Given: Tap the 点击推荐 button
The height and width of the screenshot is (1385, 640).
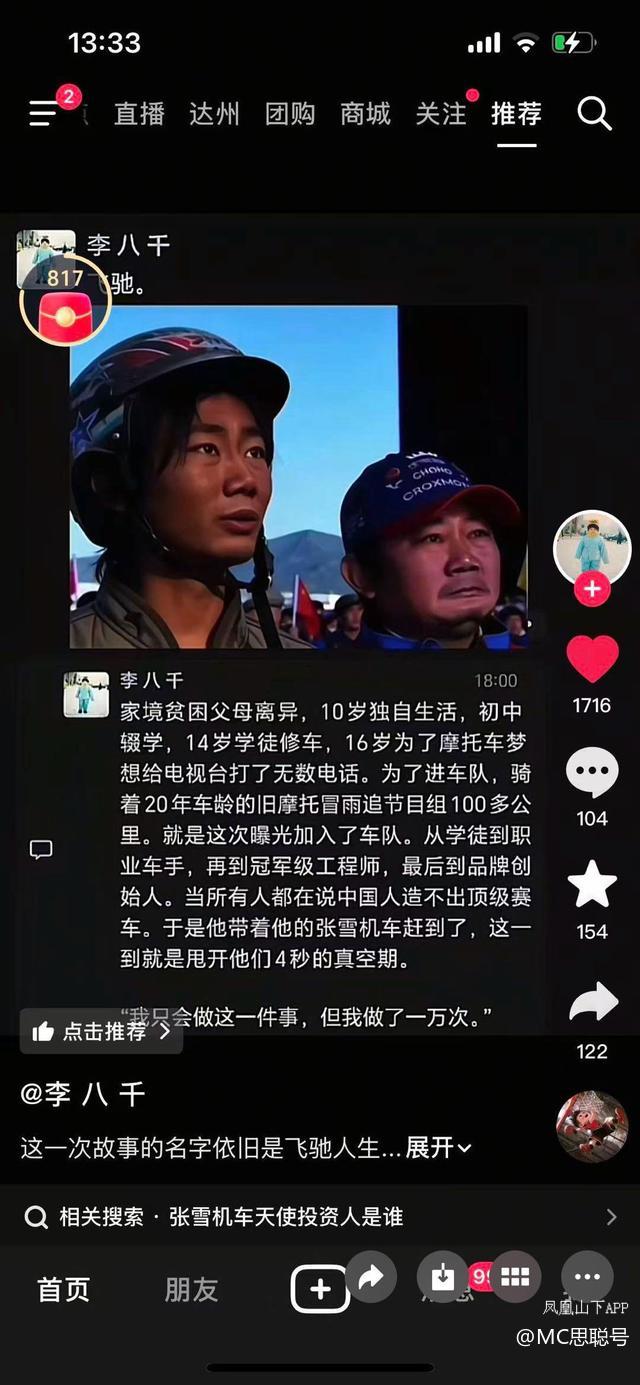Looking at the screenshot, I should tap(101, 1031).
